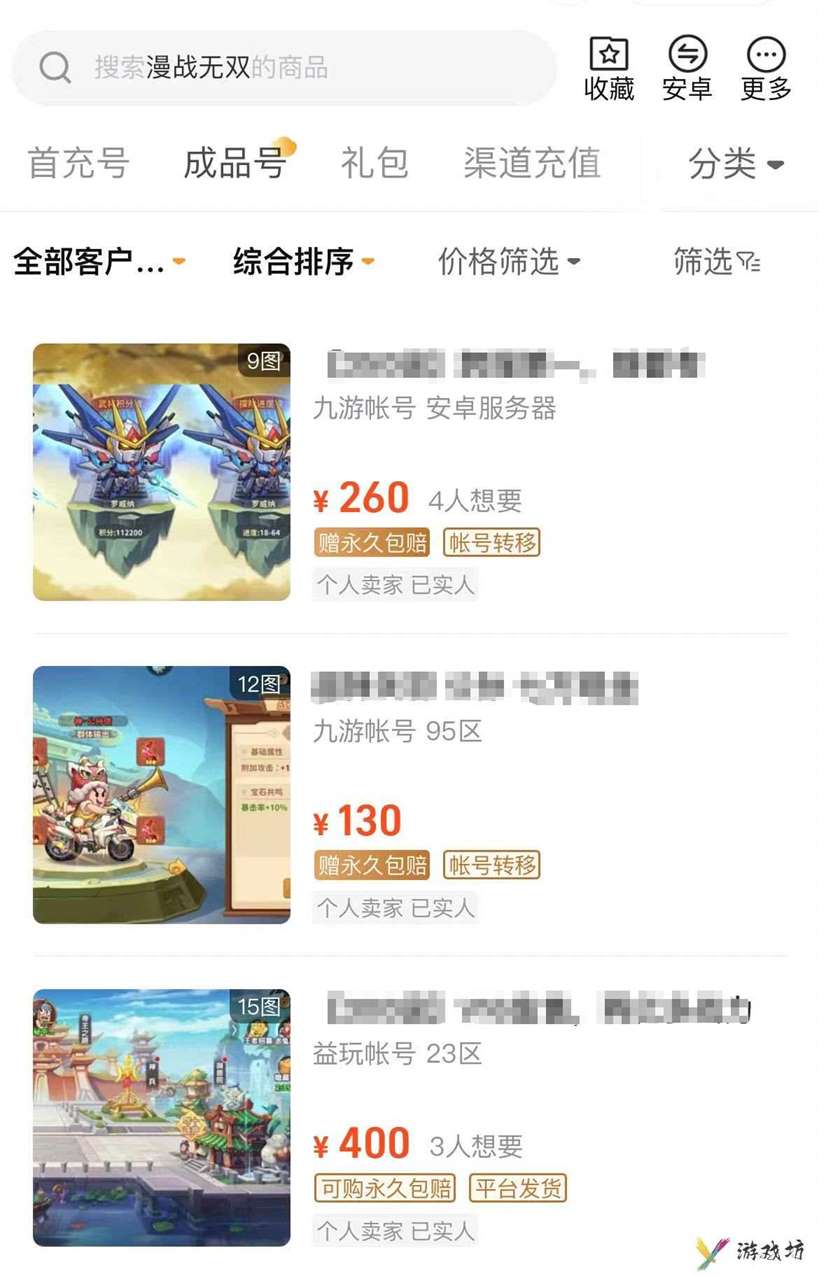This screenshot has width=819, height=1276.
Task: Add this game to 收藏 favorites
Action: click(x=609, y=68)
